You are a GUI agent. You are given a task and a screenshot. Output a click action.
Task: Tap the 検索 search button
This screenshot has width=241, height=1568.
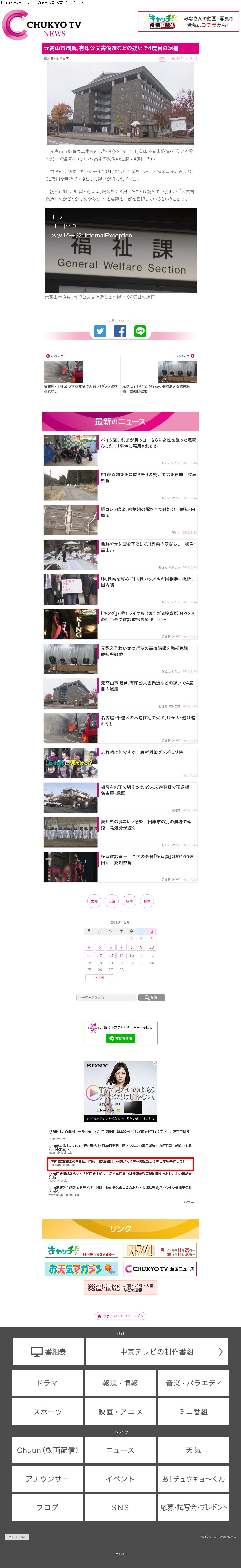point(152,998)
